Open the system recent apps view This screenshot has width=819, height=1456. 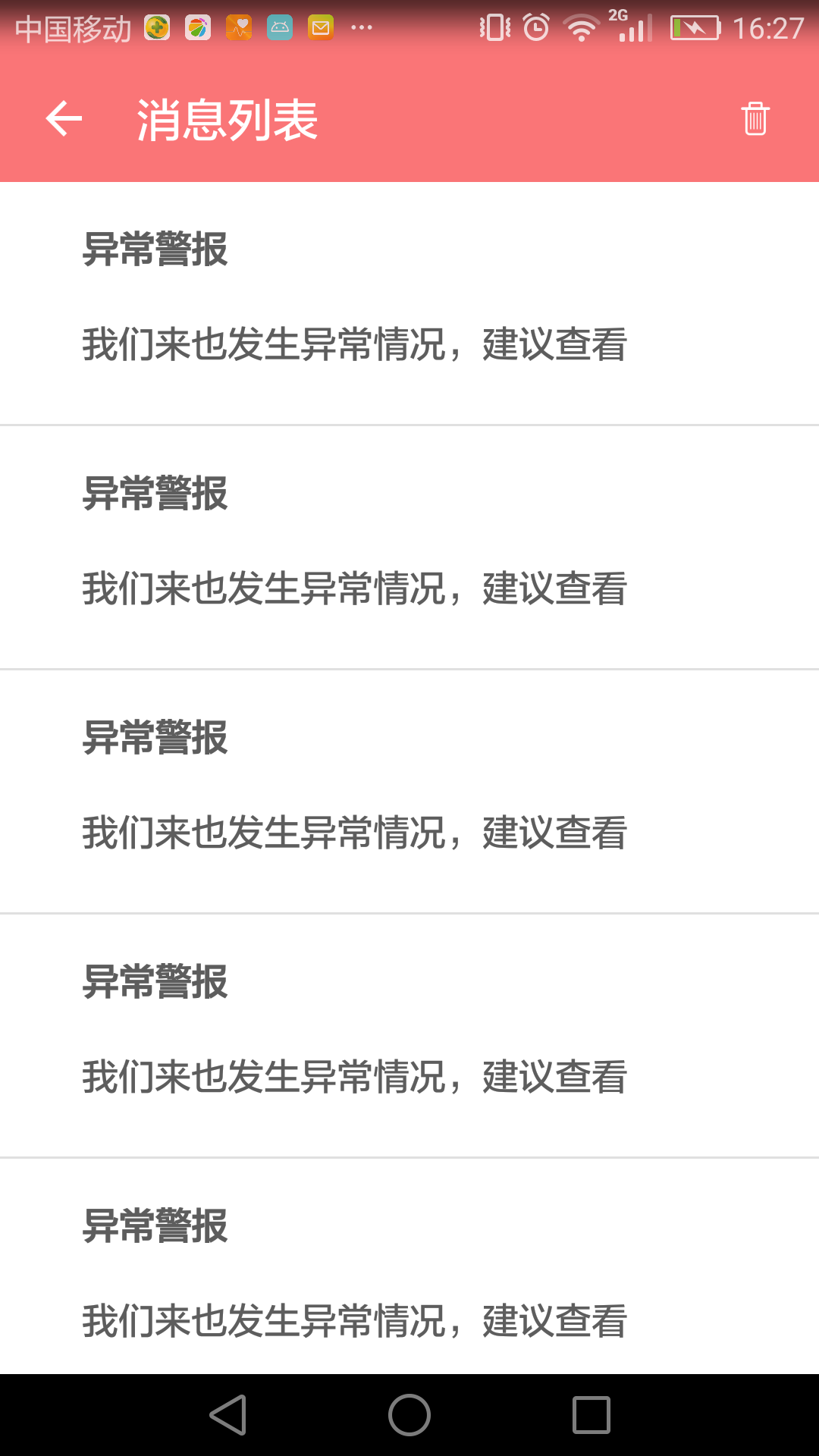[x=591, y=1415]
